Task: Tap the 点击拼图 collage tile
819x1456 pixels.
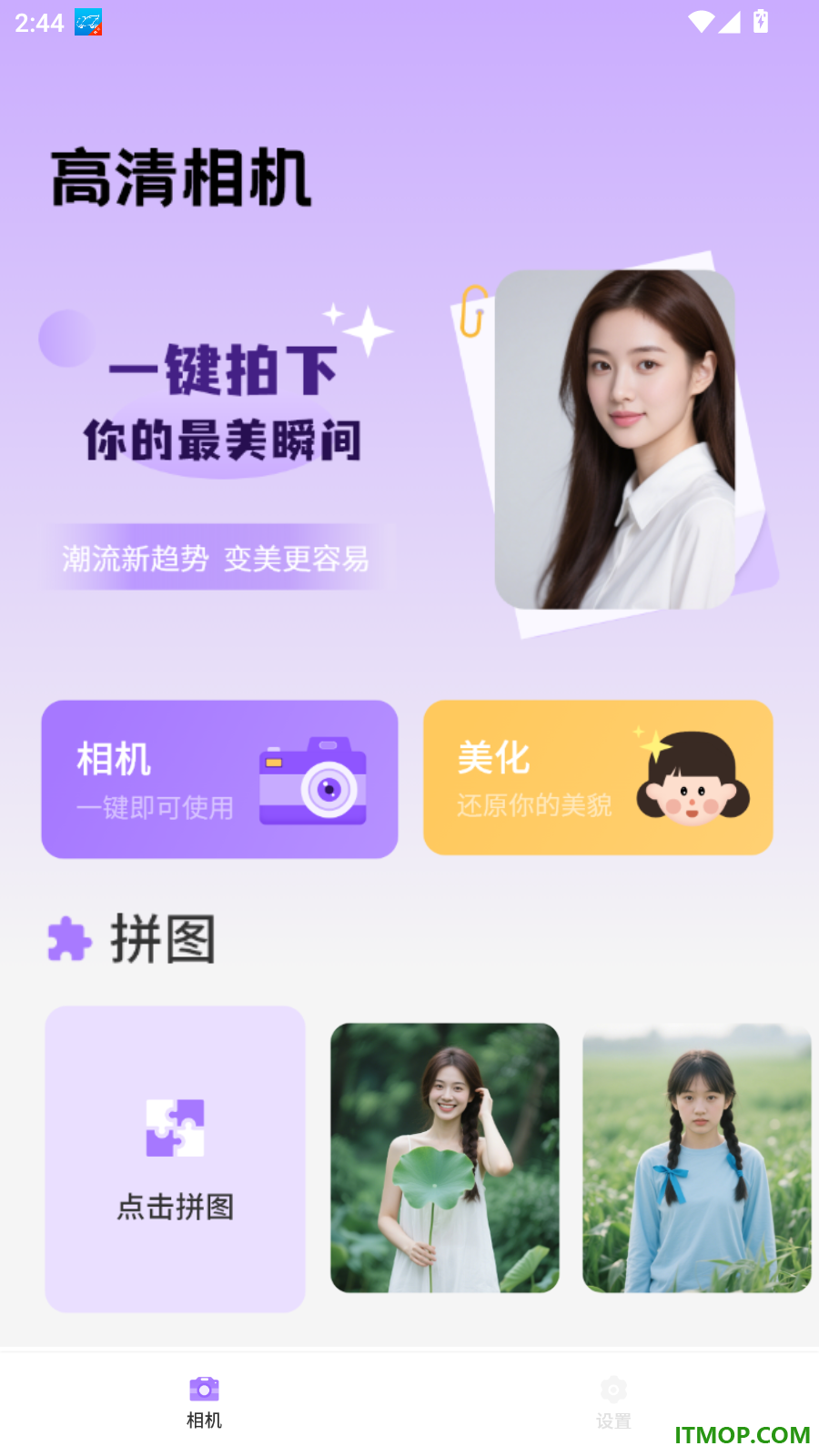Action: pos(175,1158)
